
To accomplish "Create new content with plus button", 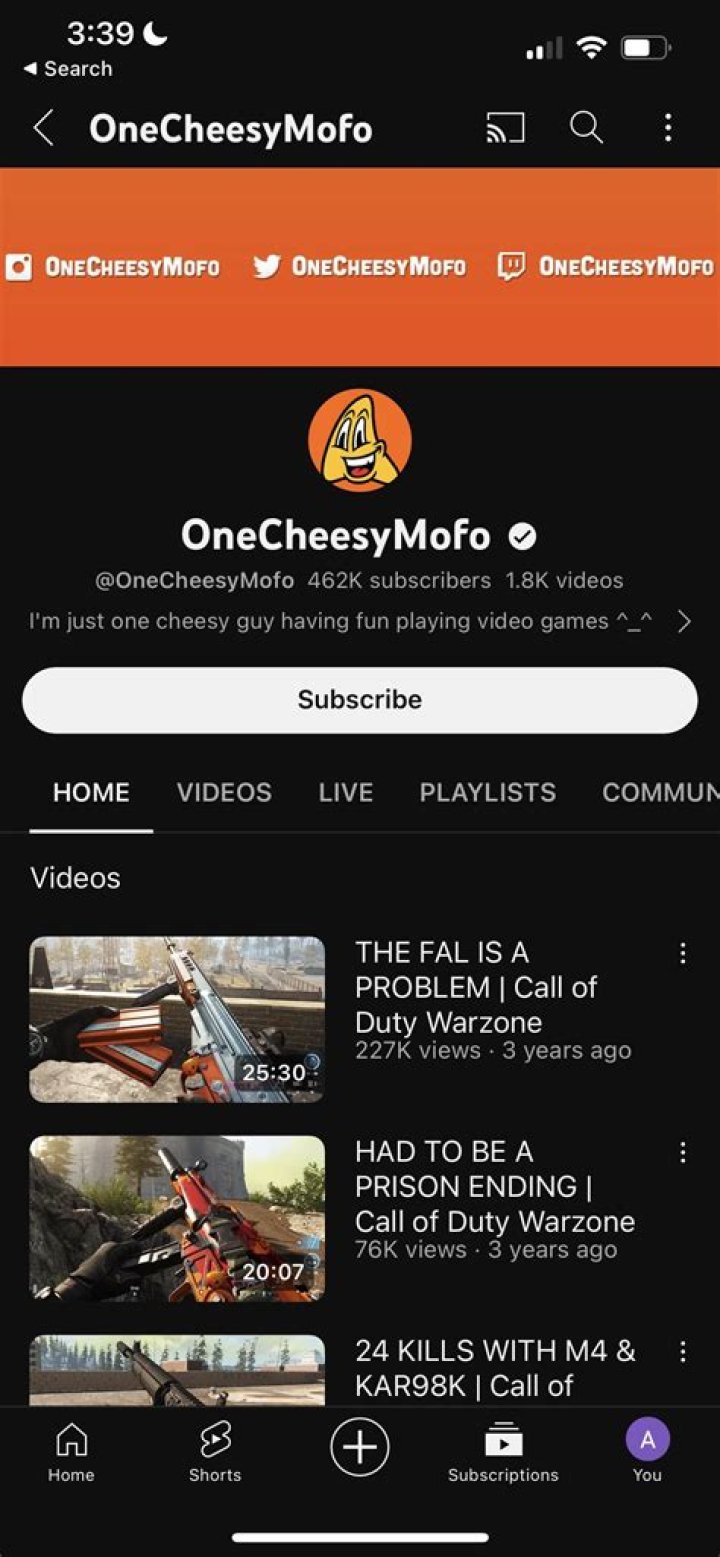I will [360, 1447].
